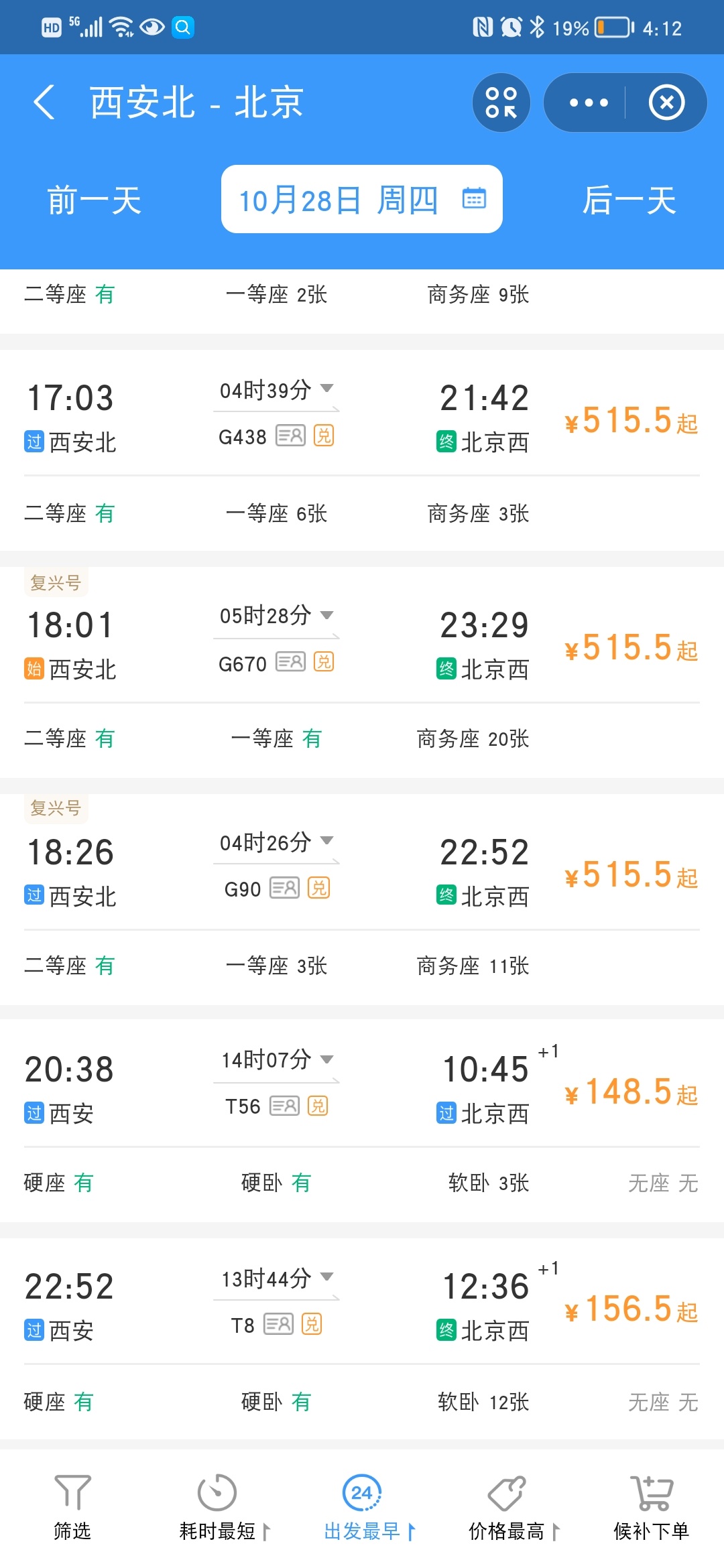Switch to 后一天 schedule

(x=629, y=200)
